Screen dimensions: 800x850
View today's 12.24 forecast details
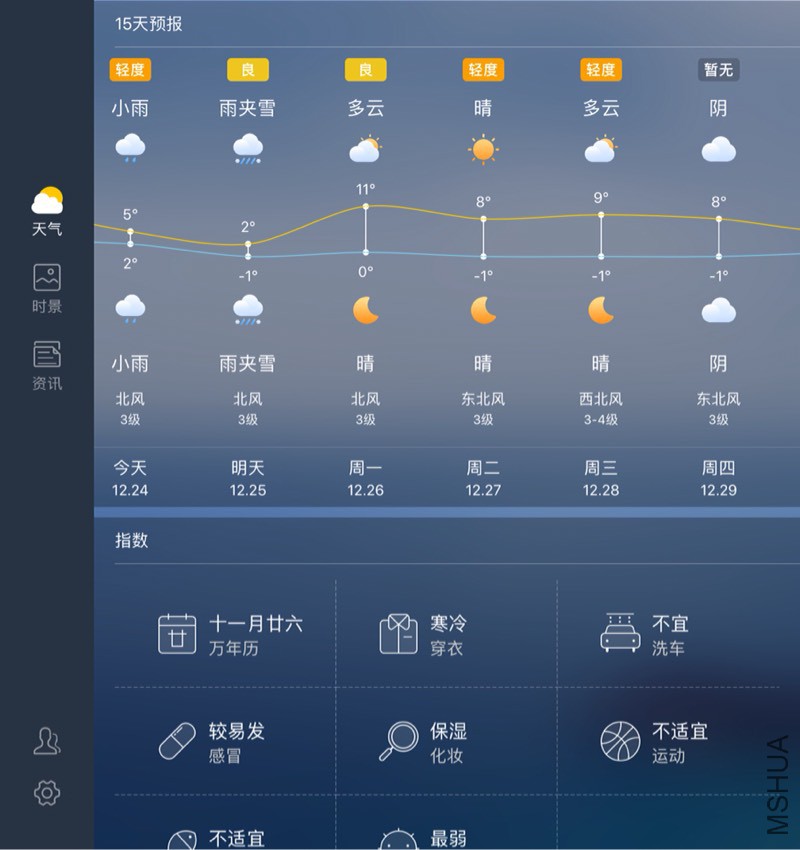click(130, 478)
